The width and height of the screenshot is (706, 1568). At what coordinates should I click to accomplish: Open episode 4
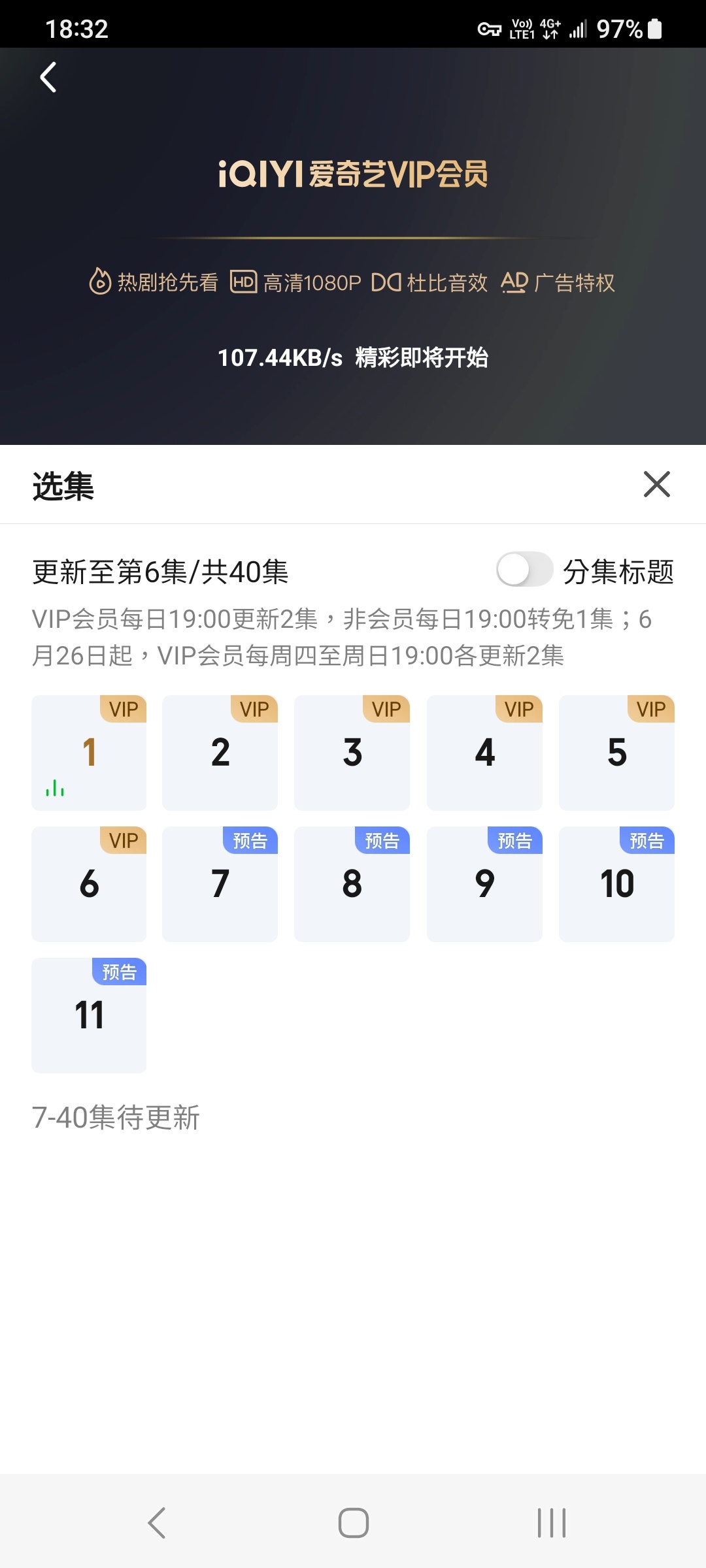484,753
